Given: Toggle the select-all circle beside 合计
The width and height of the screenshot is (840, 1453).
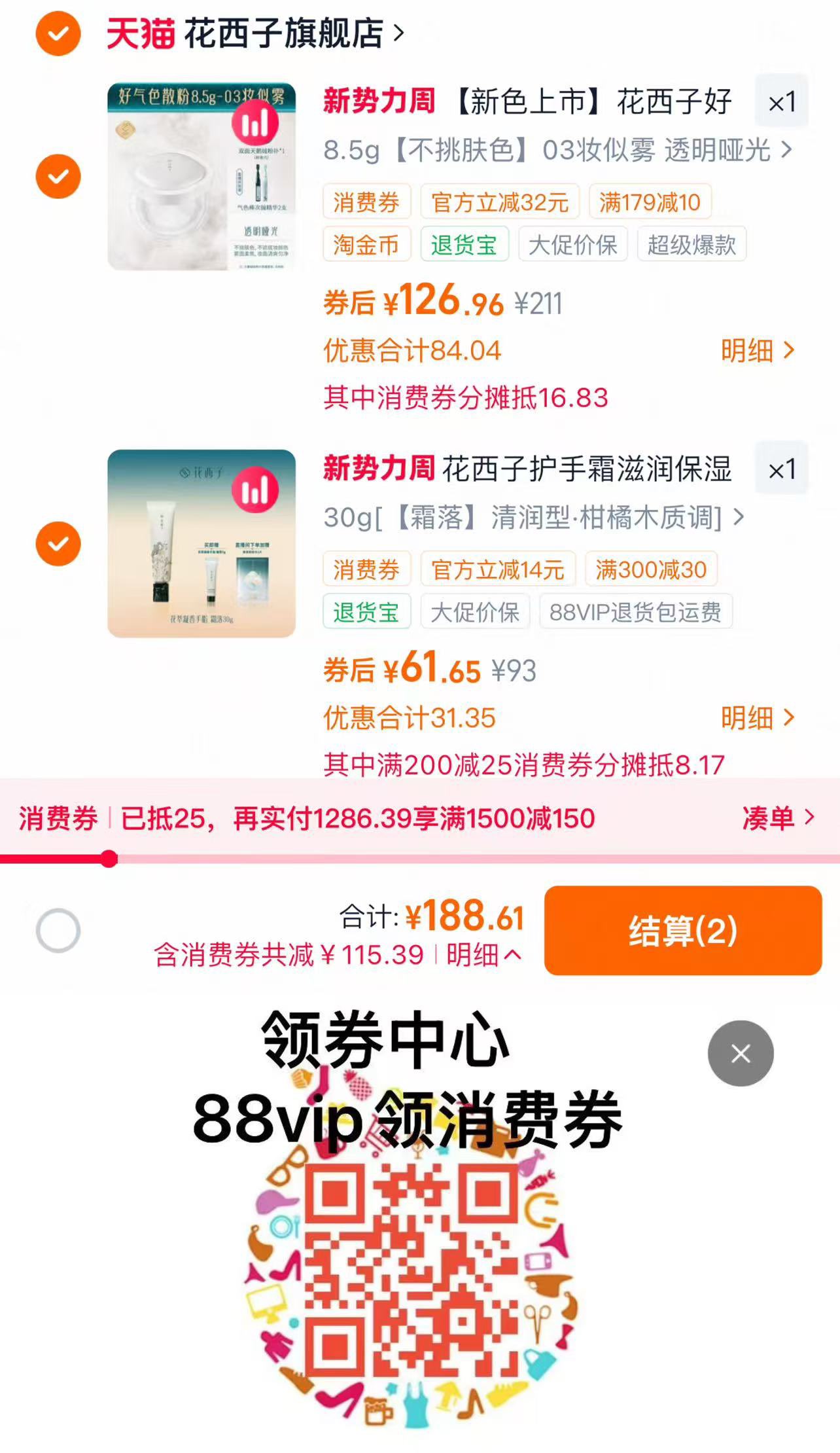Looking at the screenshot, I should 58,930.
